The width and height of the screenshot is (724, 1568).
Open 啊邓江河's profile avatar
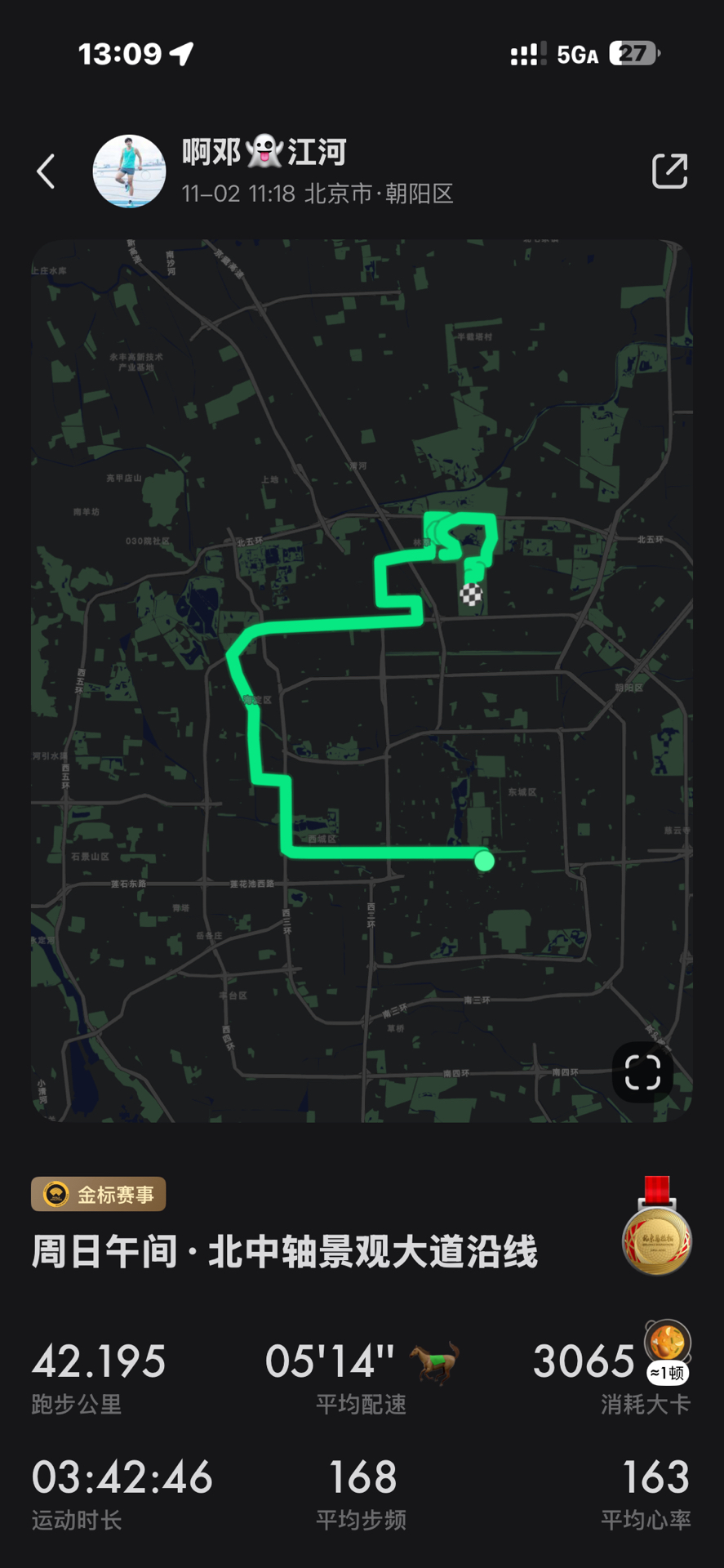click(x=129, y=171)
